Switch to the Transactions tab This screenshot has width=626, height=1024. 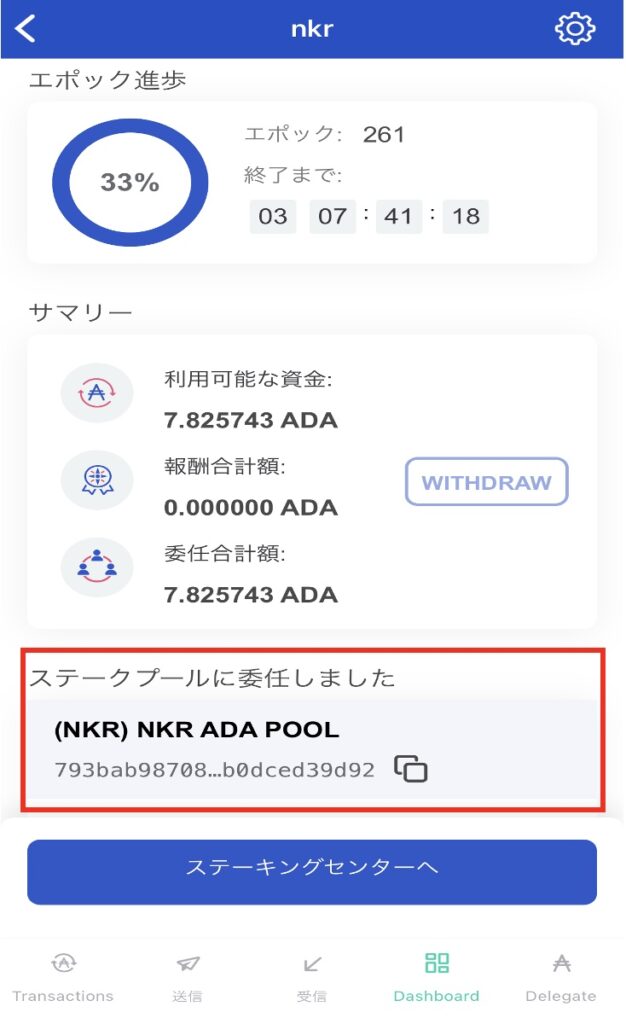pyautogui.click(x=63, y=978)
